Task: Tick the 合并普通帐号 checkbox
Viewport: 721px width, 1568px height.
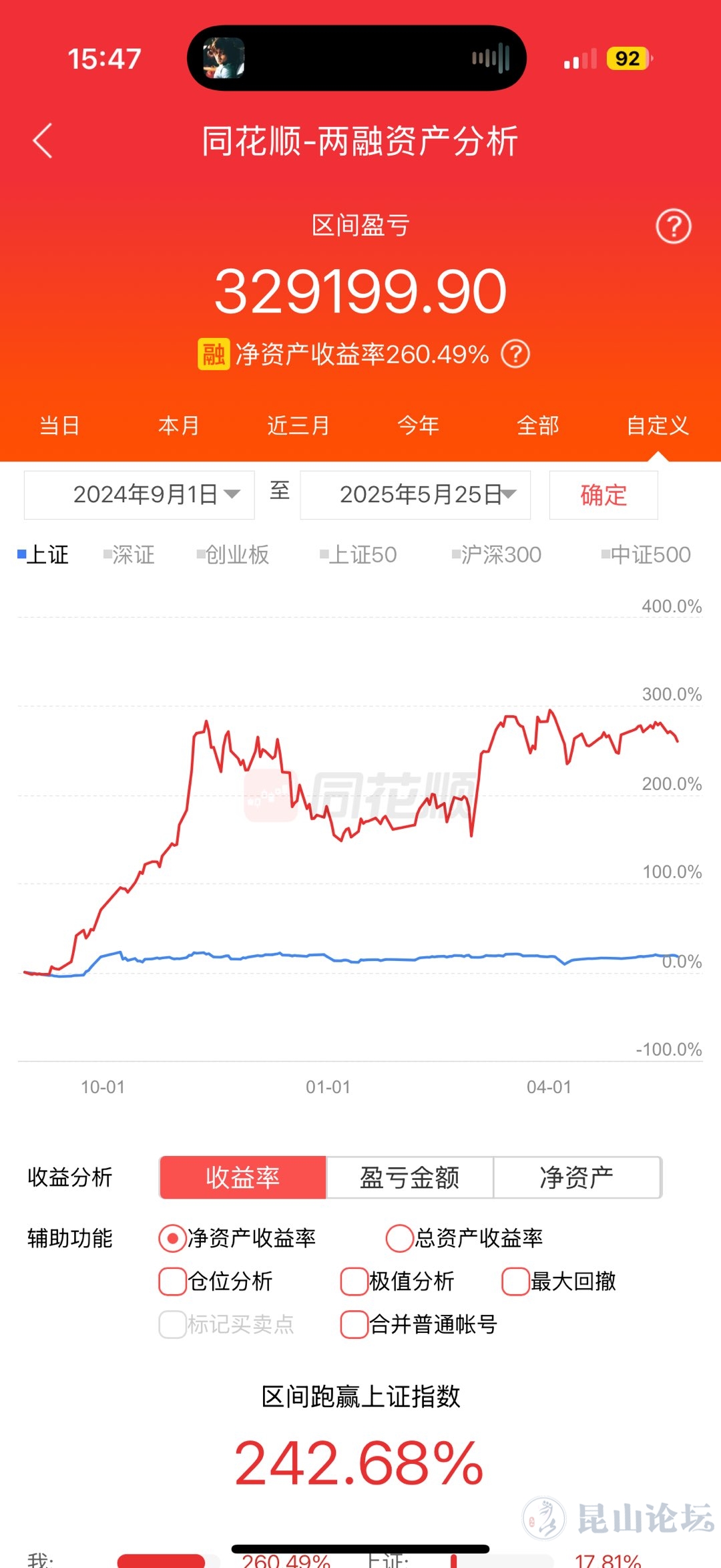Action: click(x=354, y=1324)
